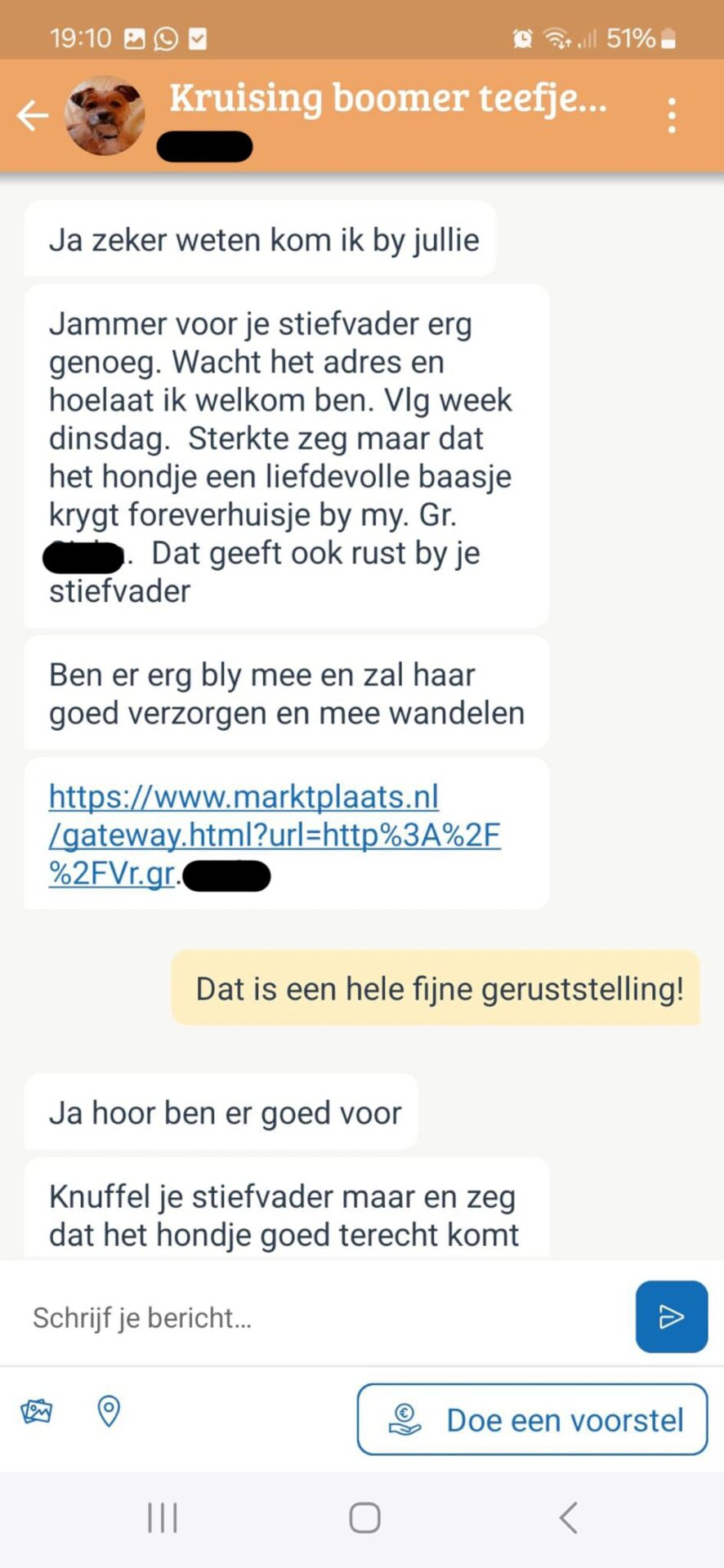
Task: Open recent apps from navigation bar
Action: tap(162, 1518)
